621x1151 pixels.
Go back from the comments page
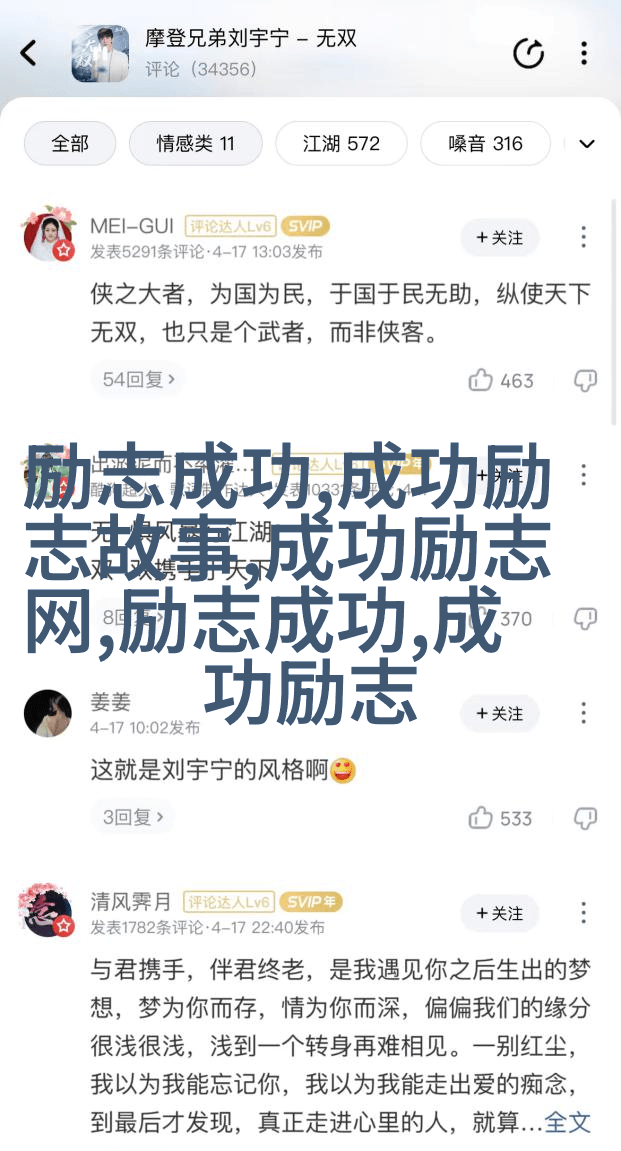pyautogui.click(x=29, y=53)
